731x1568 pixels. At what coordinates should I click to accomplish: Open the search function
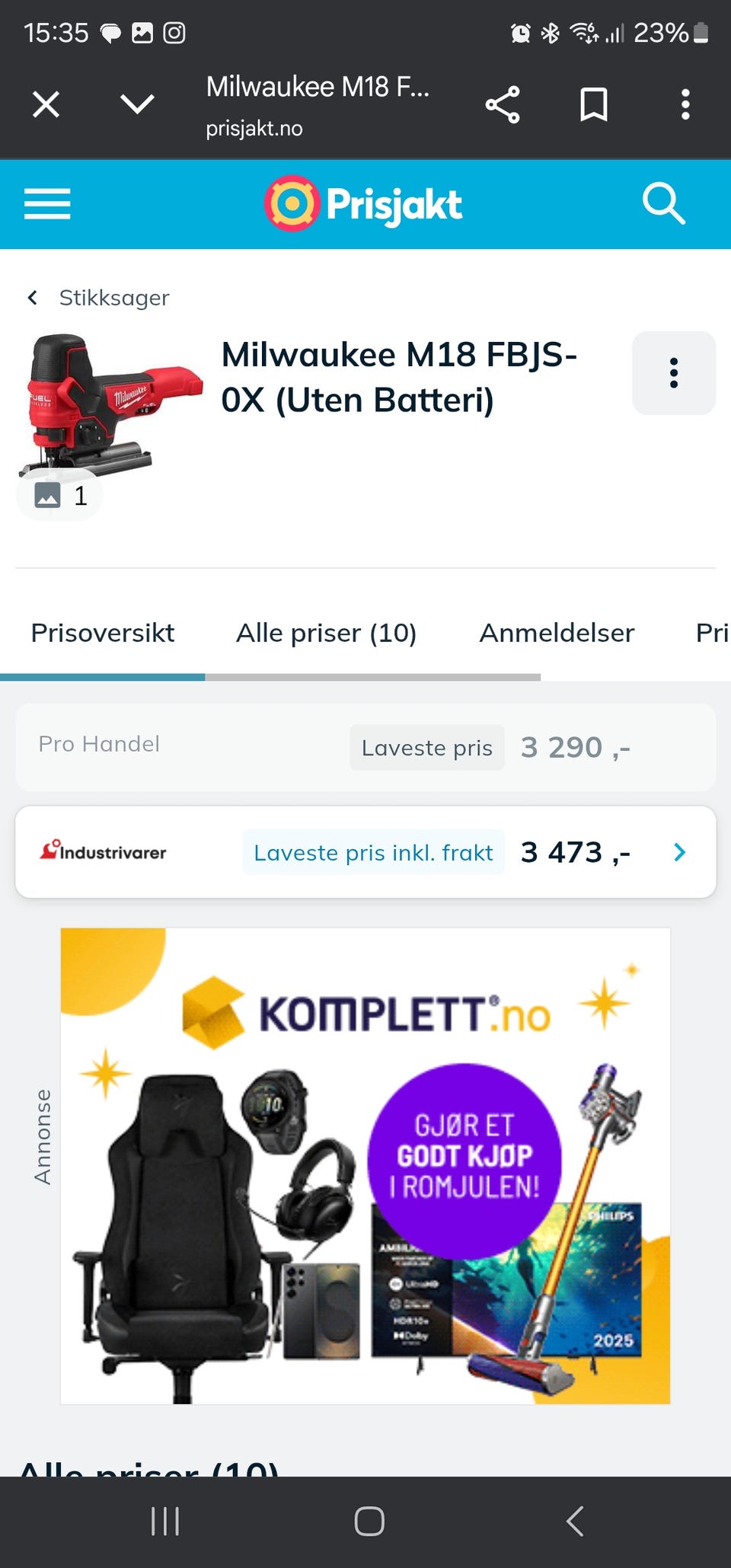point(664,203)
